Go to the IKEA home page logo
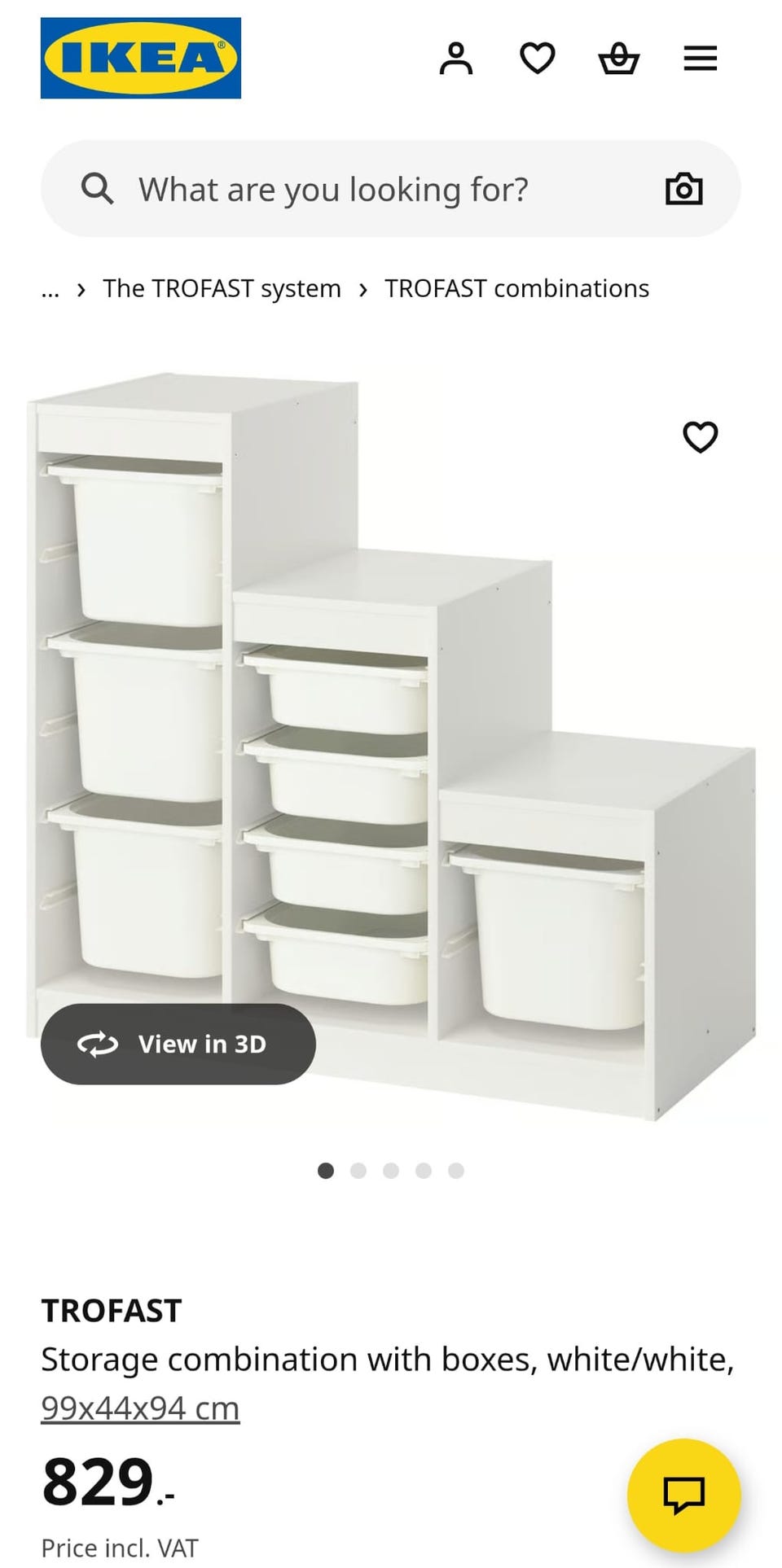 coord(141,58)
